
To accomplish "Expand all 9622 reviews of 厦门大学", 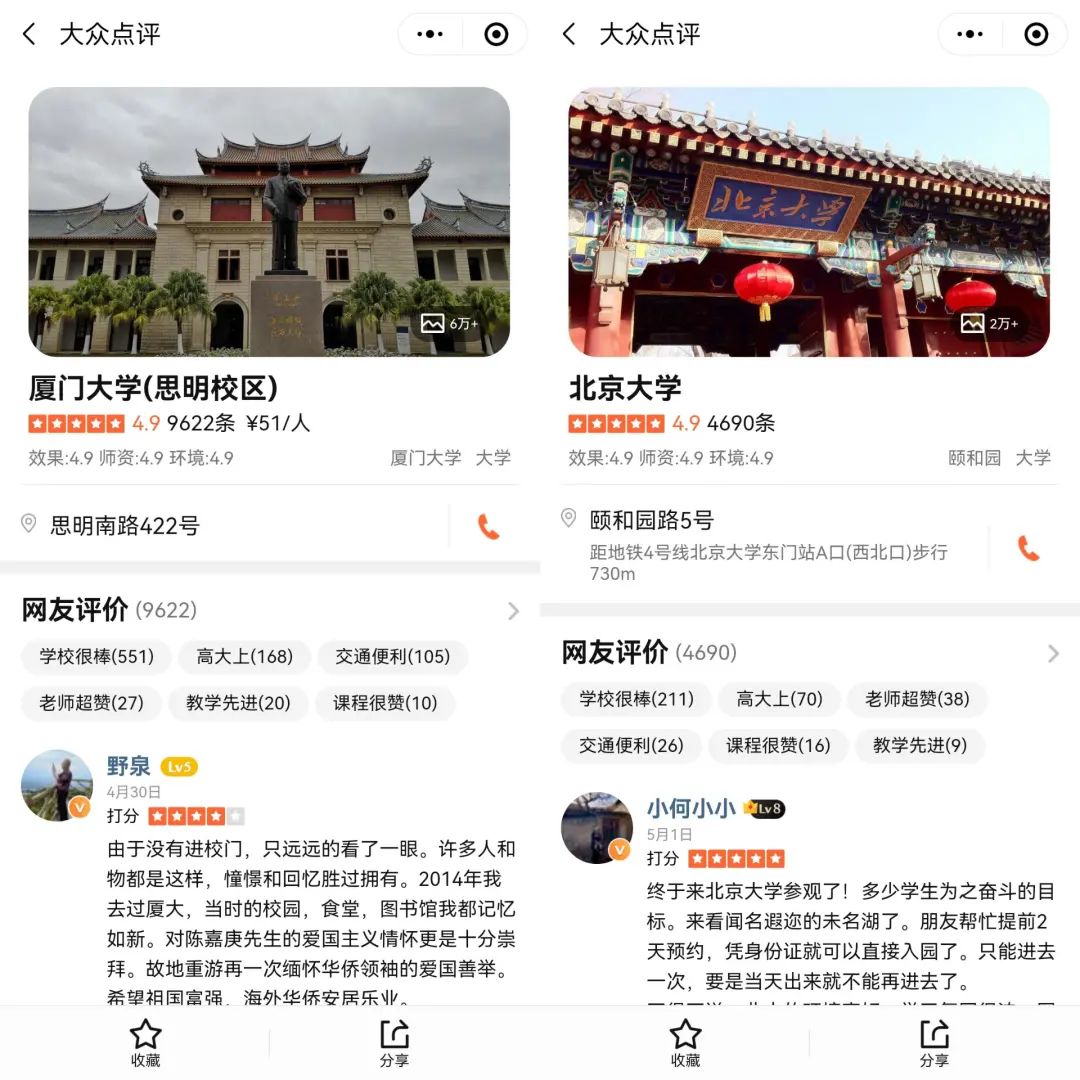I will (x=513, y=610).
